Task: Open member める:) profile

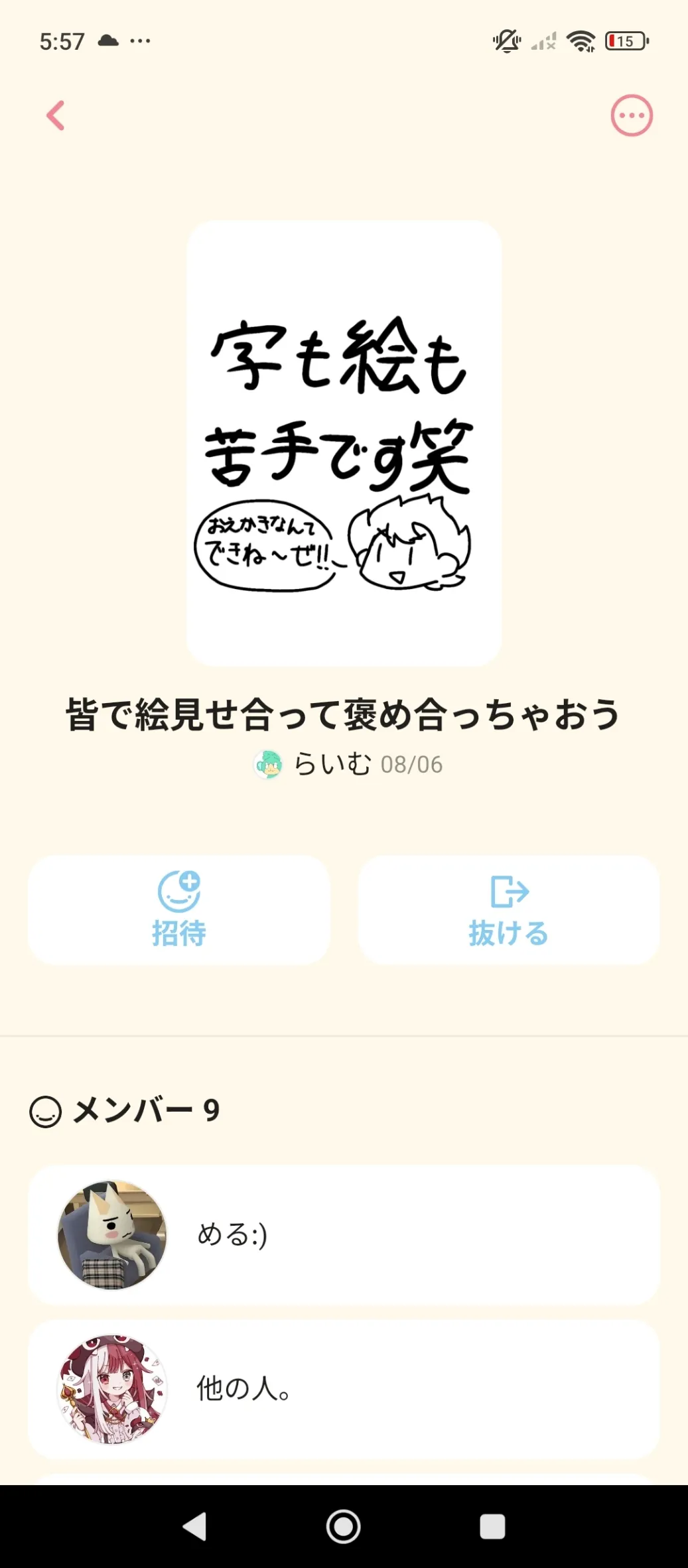Action: (344, 1234)
